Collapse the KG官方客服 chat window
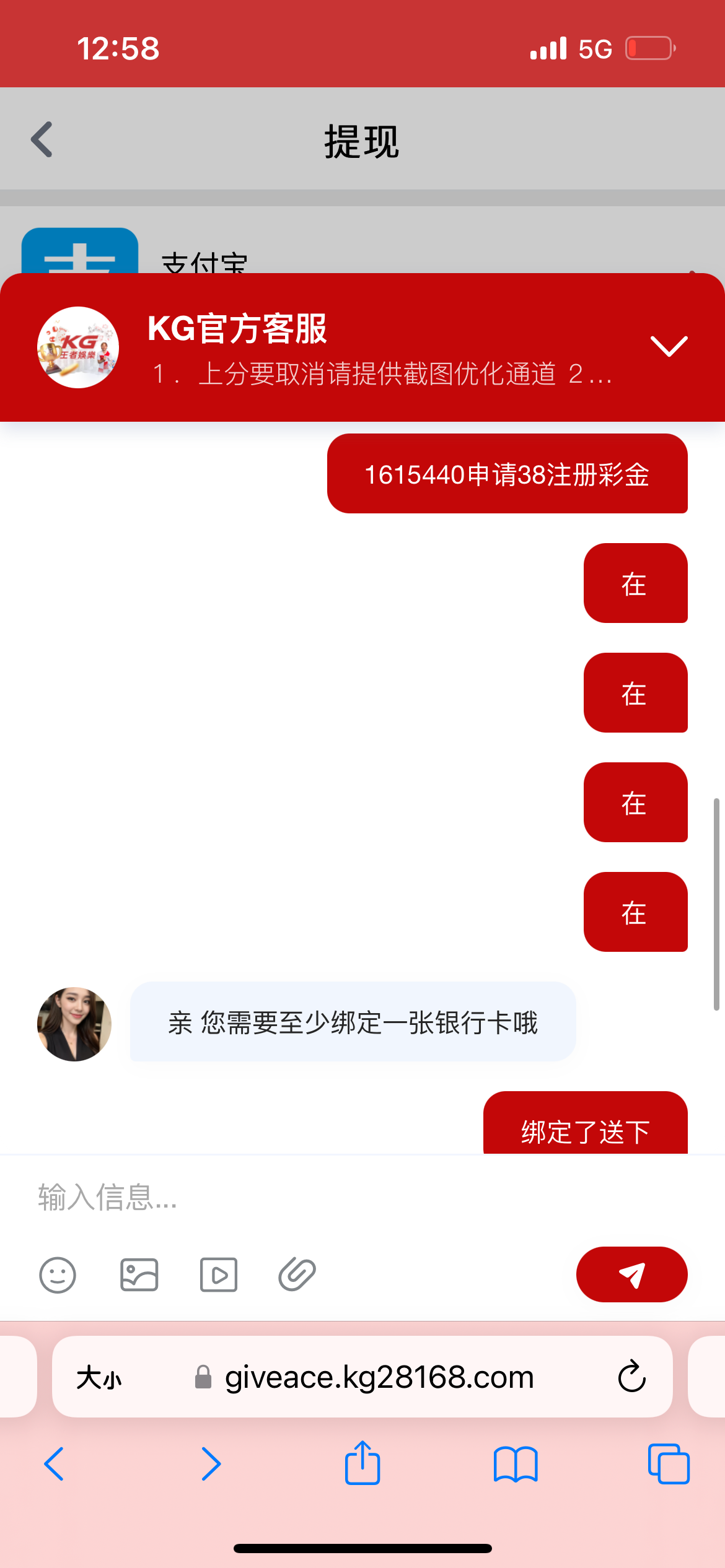The width and height of the screenshot is (725, 1568). click(669, 346)
